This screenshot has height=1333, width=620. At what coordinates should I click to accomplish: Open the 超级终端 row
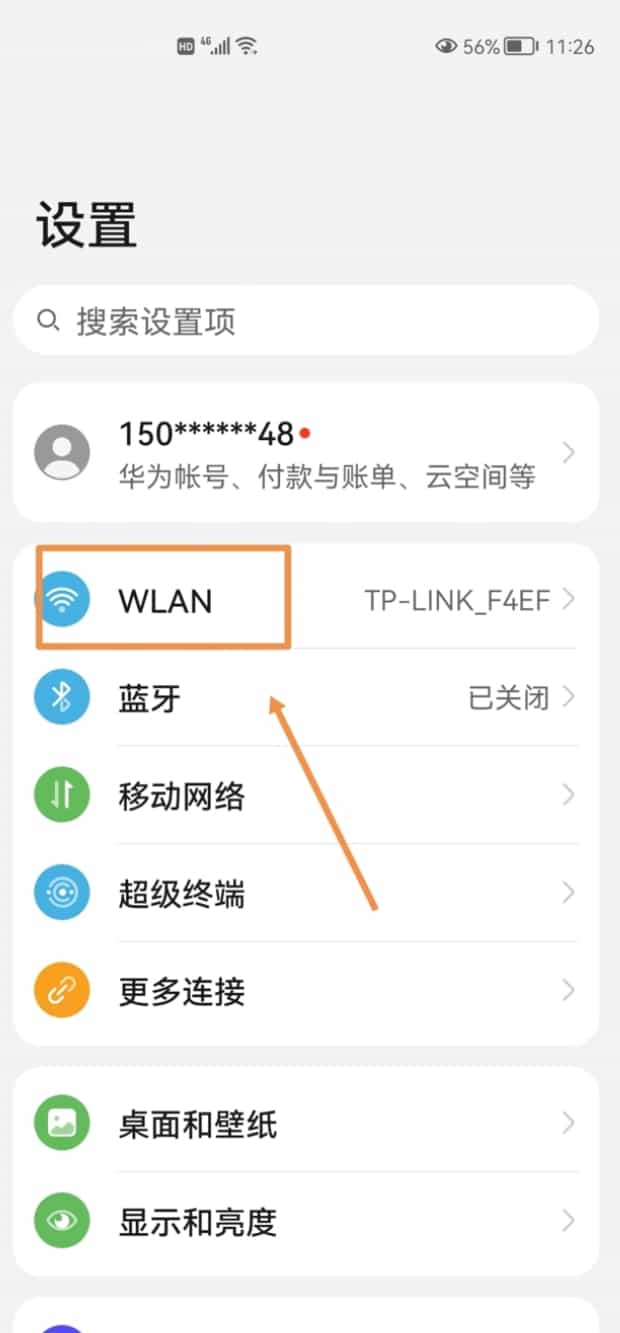coord(305,893)
